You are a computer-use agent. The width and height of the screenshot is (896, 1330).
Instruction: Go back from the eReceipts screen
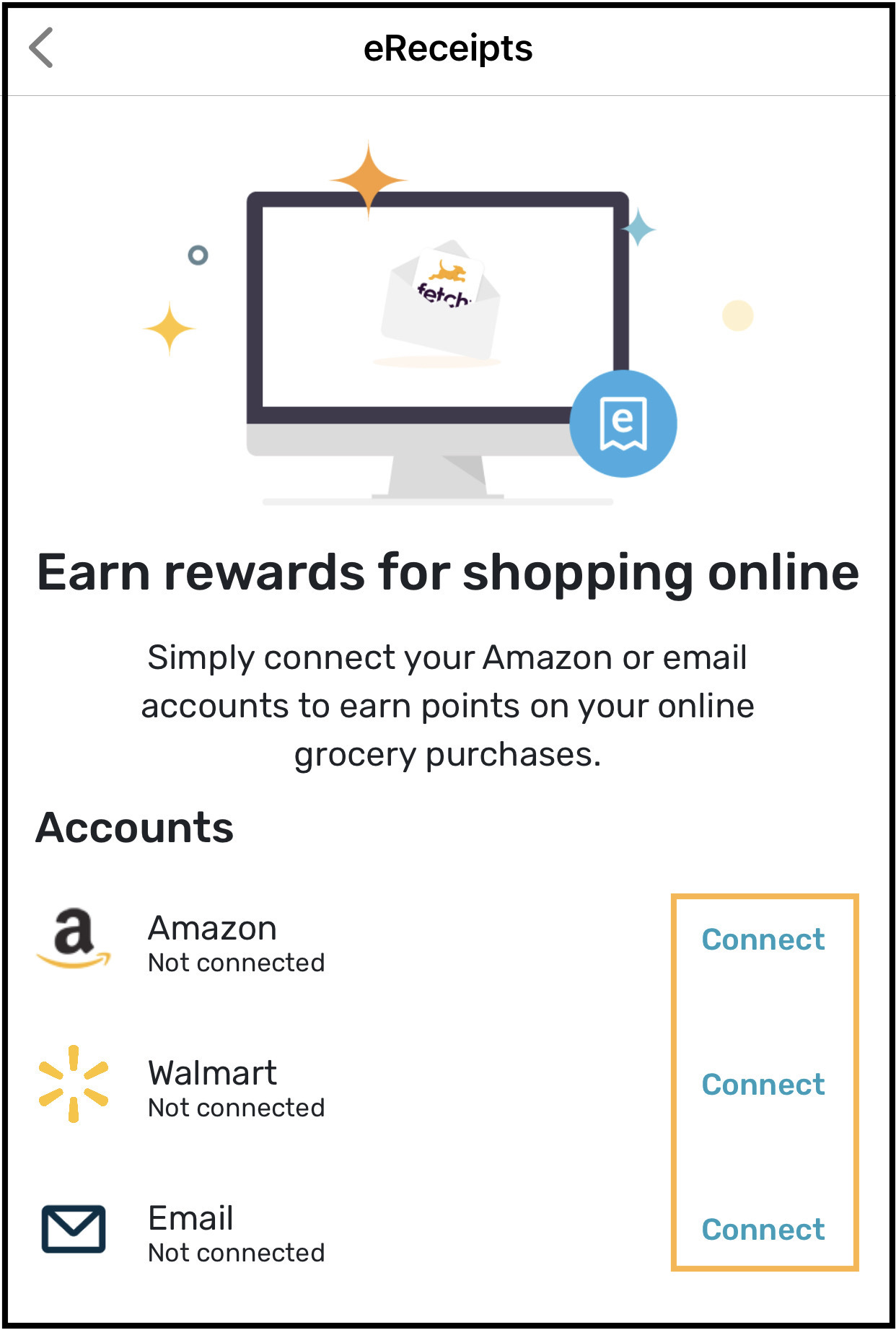coord(41,48)
